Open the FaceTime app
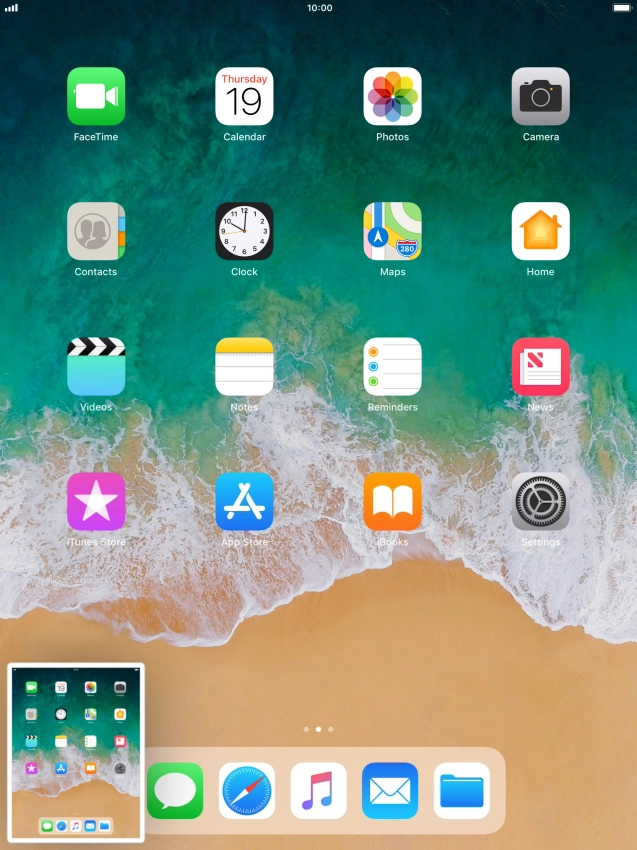Screen dimensions: 637x850 click(96, 96)
